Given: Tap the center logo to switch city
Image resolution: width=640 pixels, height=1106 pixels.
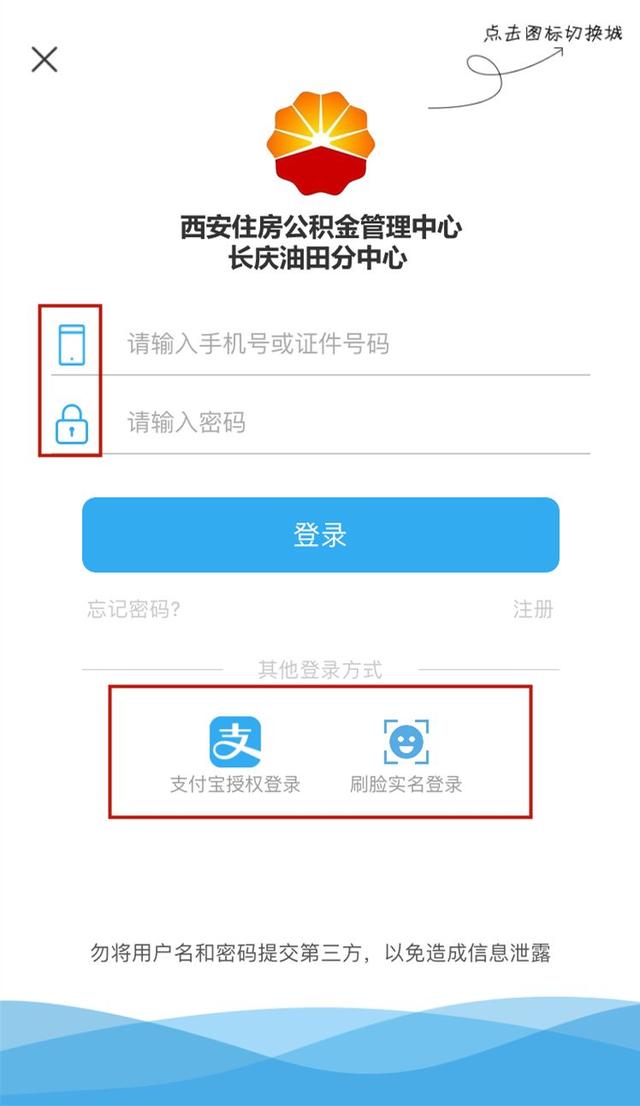Looking at the screenshot, I should [x=320, y=141].
